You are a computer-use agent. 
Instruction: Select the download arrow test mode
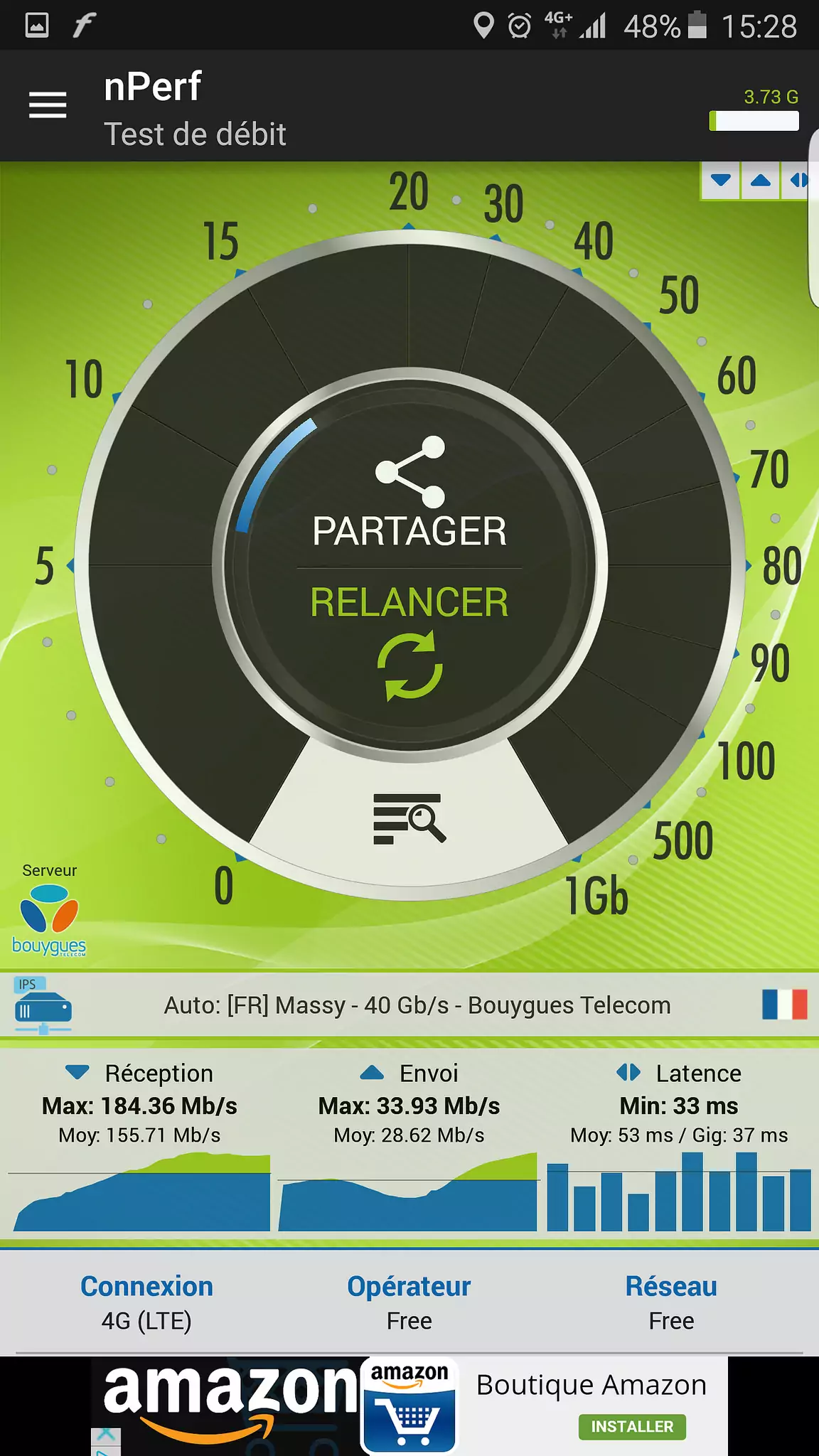point(720,181)
